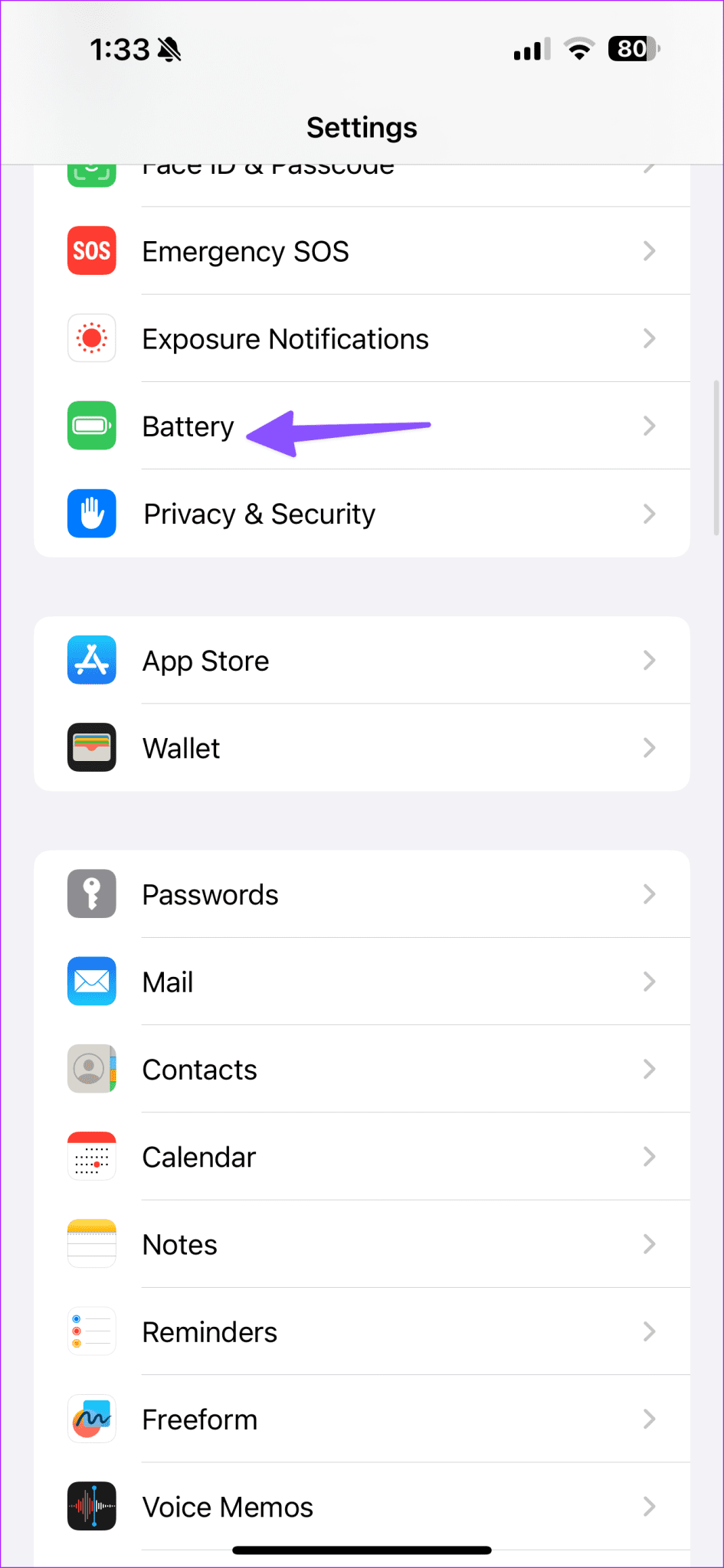Go to Privacy & Security

point(362,514)
